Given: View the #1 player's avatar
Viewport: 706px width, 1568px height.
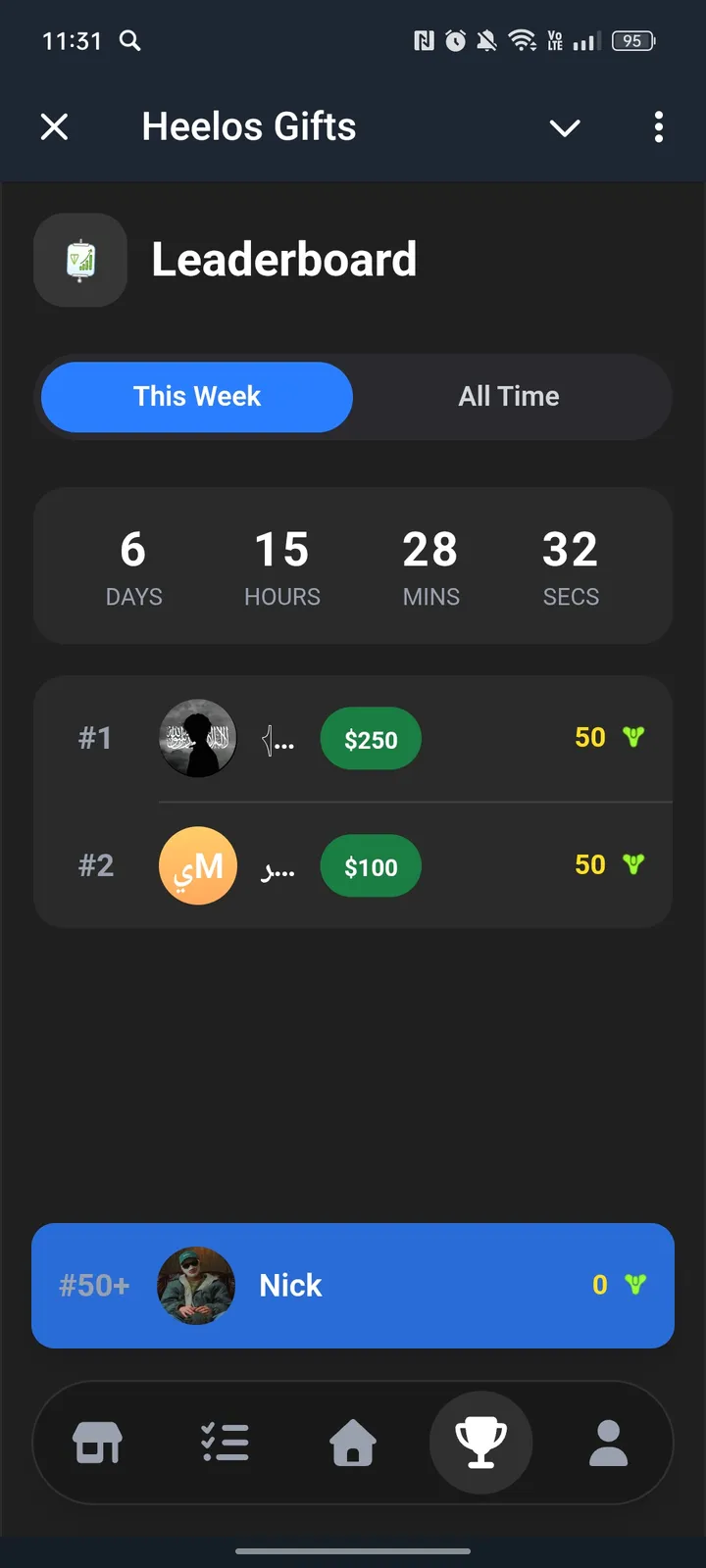Looking at the screenshot, I should (x=198, y=739).
